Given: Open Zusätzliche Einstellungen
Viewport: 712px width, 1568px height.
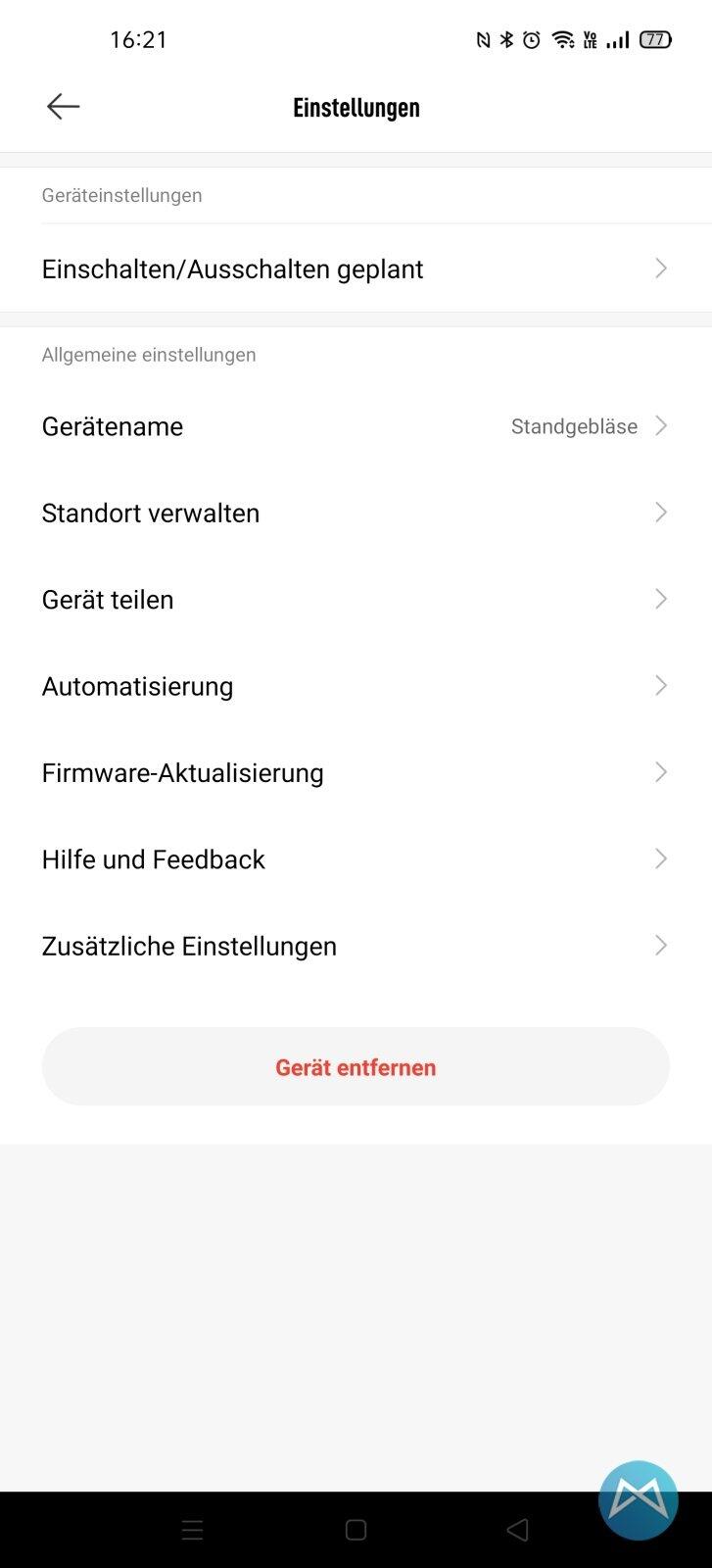Looking at the screenshot, I should [x=356, y=946].
